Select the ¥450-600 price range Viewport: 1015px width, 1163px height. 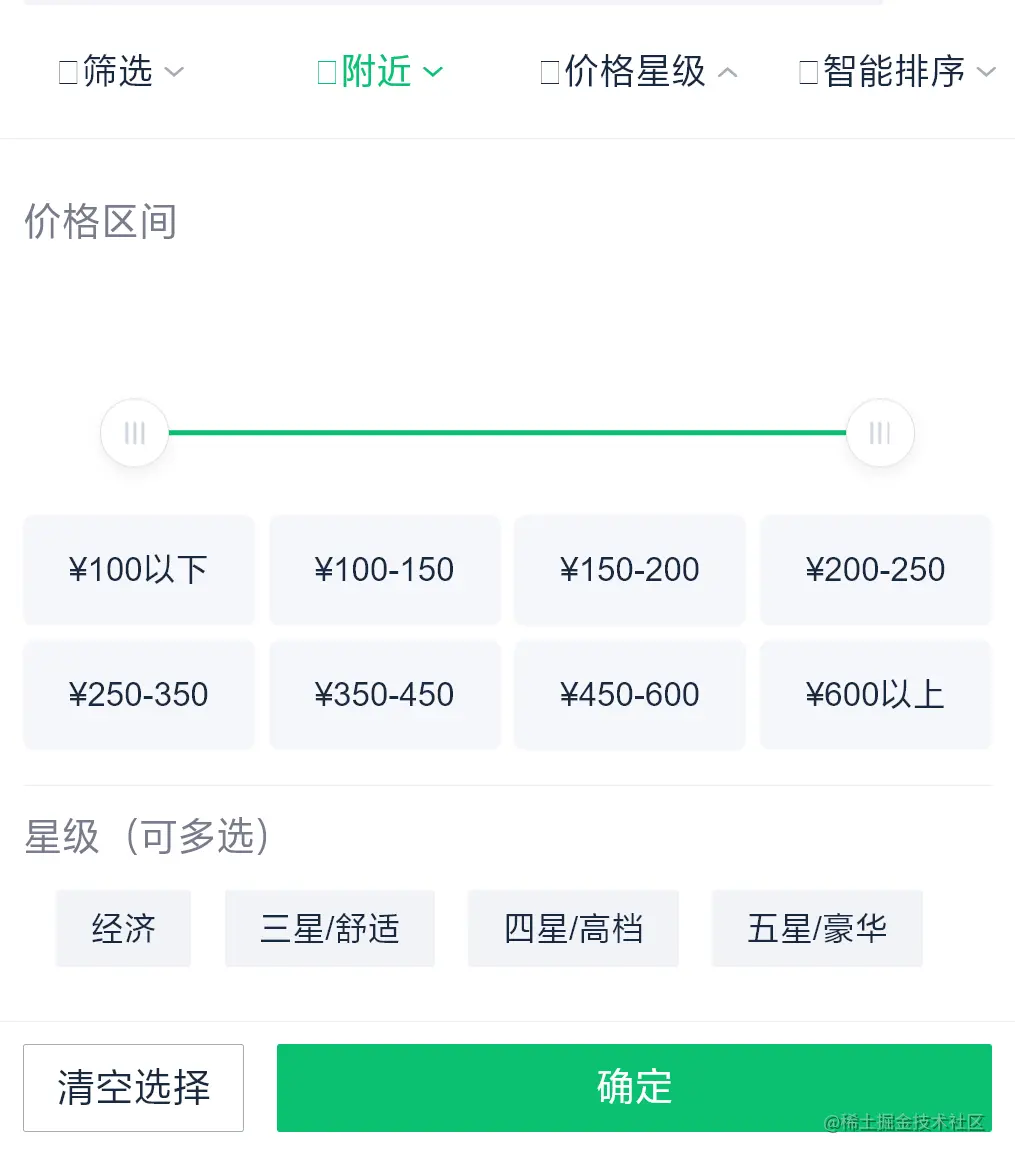[x=630, y=695]
